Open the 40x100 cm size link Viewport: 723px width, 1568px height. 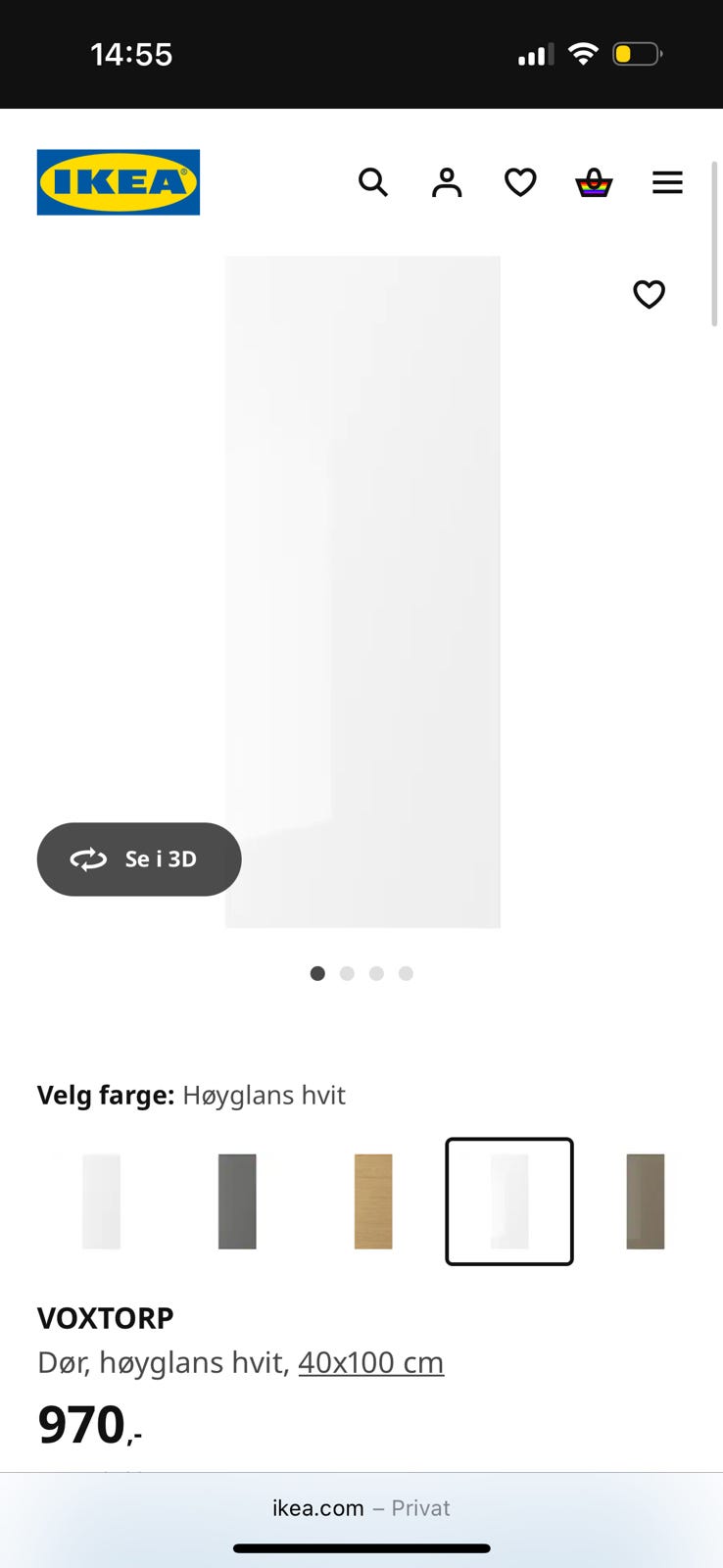click(371, 1362)
